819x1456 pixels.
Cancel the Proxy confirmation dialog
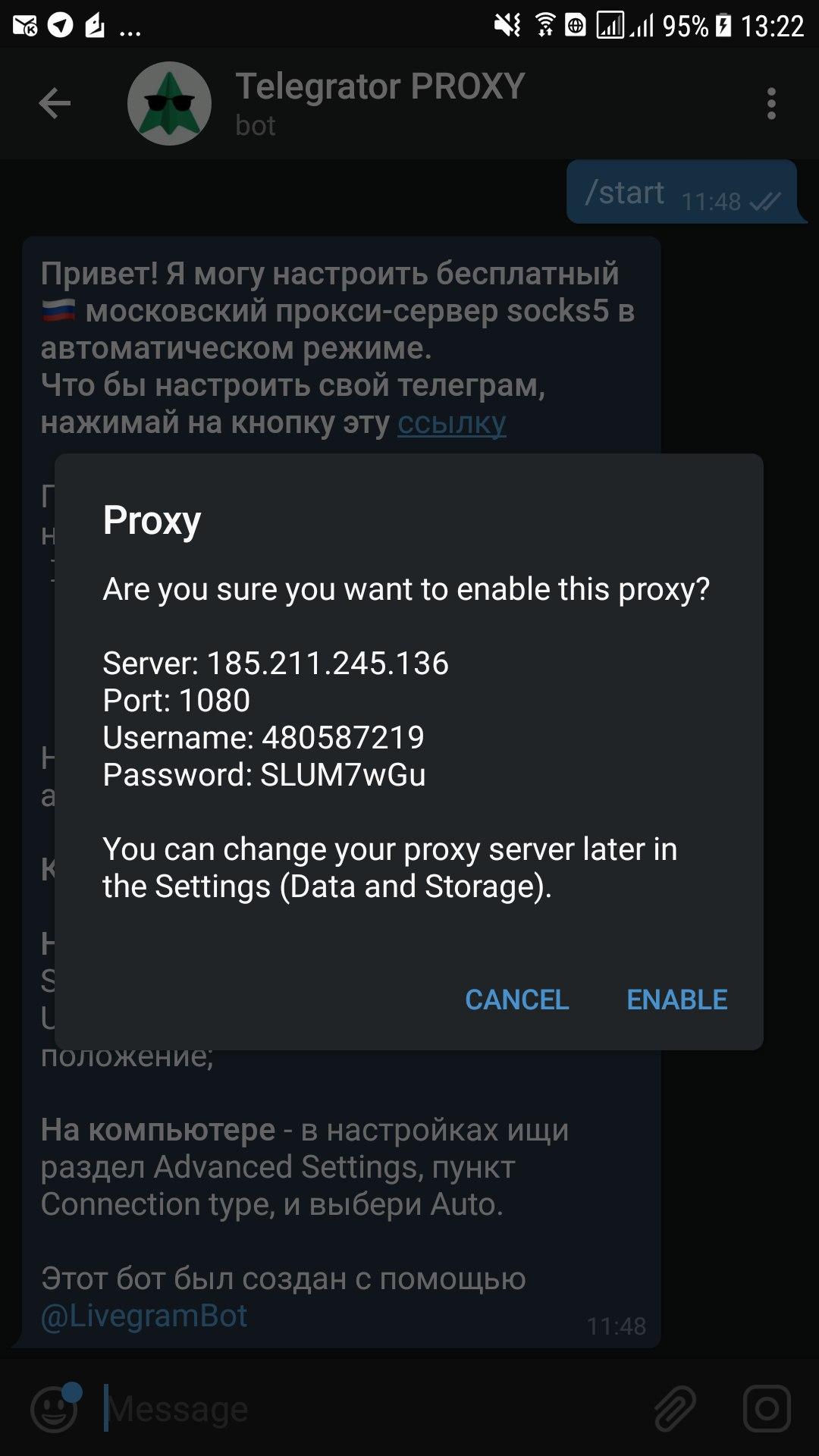coord(516,999)
